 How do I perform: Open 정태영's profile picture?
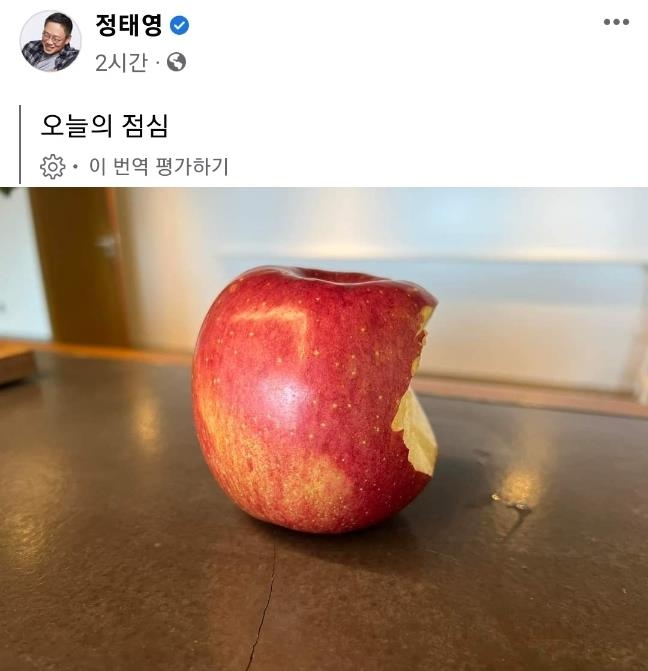(50, 42)
